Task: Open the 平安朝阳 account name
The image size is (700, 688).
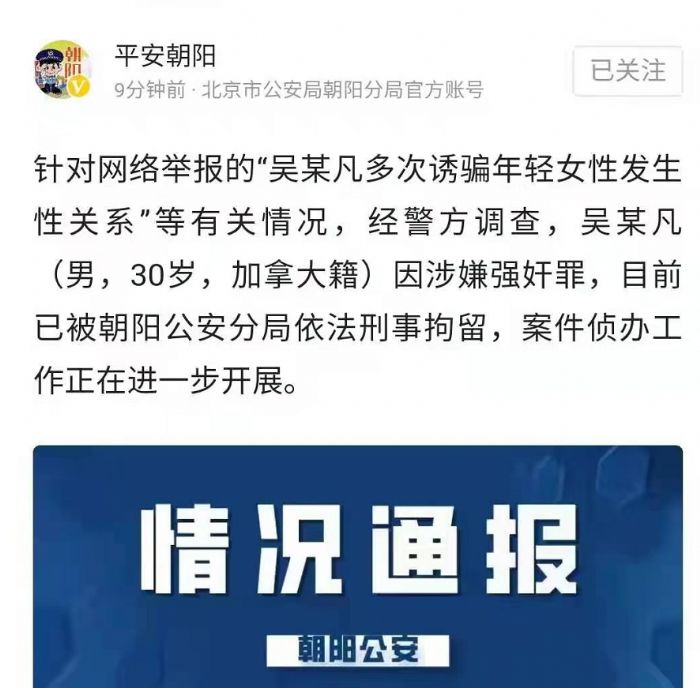Action: [165, 56]
